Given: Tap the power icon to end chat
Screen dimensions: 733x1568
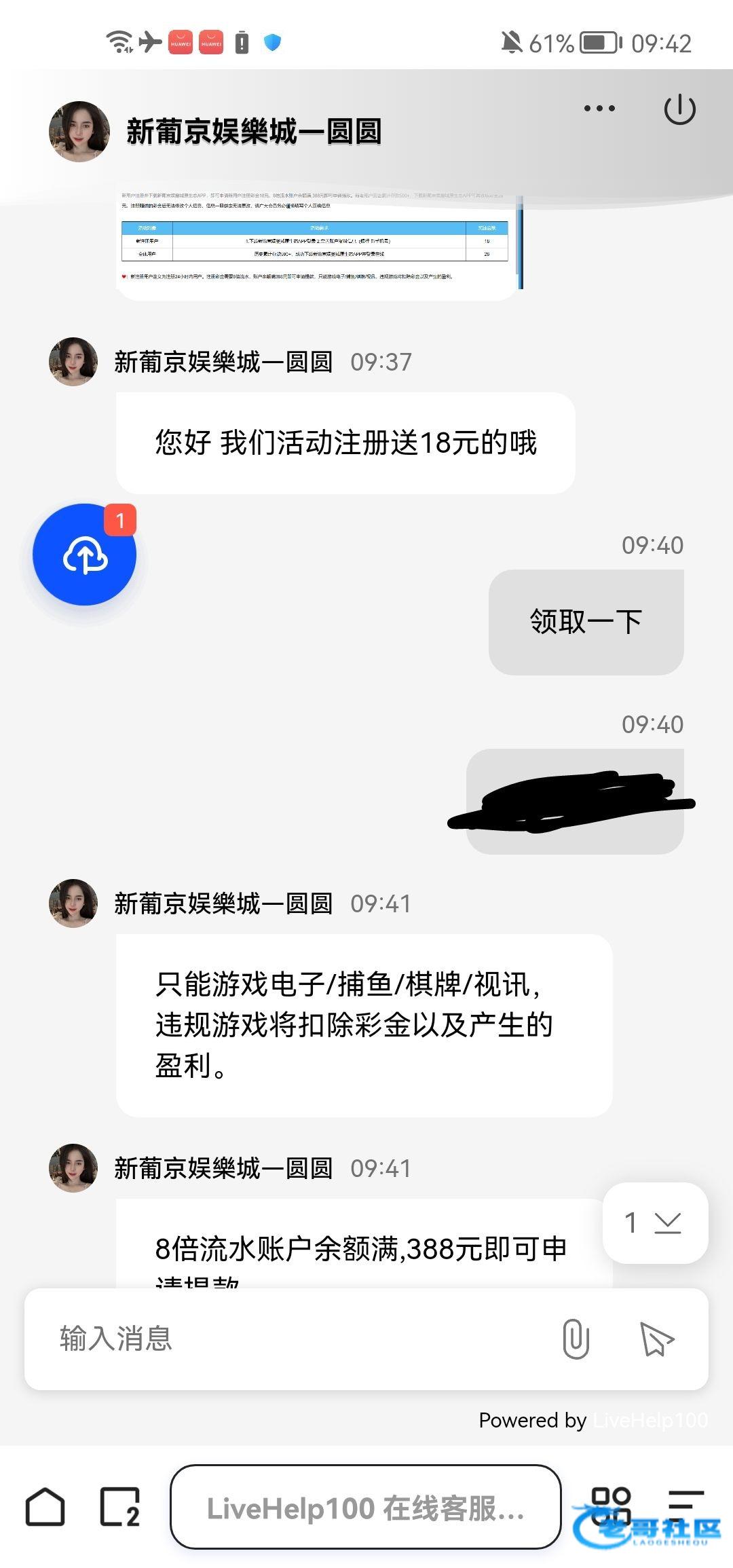Looking at the screenshot, I should coord(679,110).
